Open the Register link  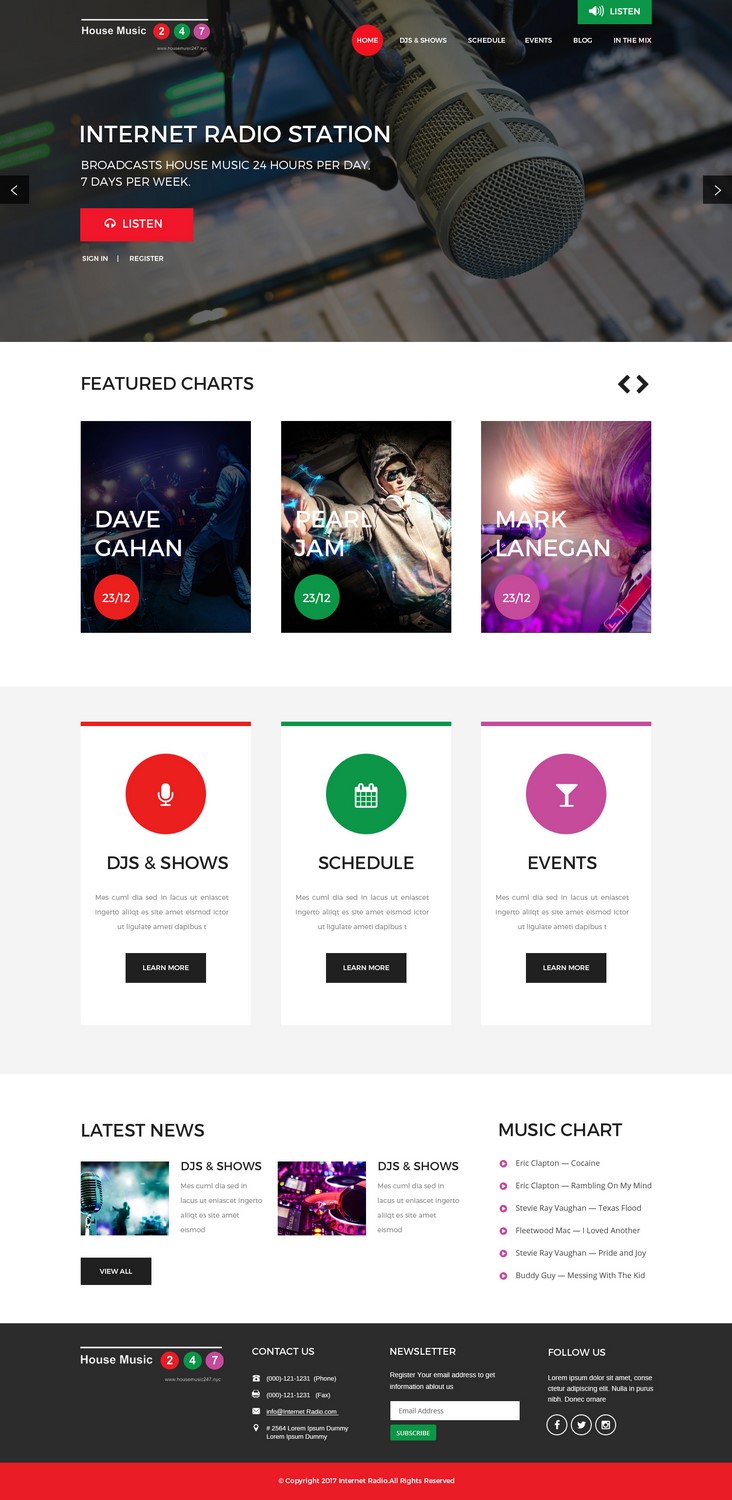pos(146,259)
